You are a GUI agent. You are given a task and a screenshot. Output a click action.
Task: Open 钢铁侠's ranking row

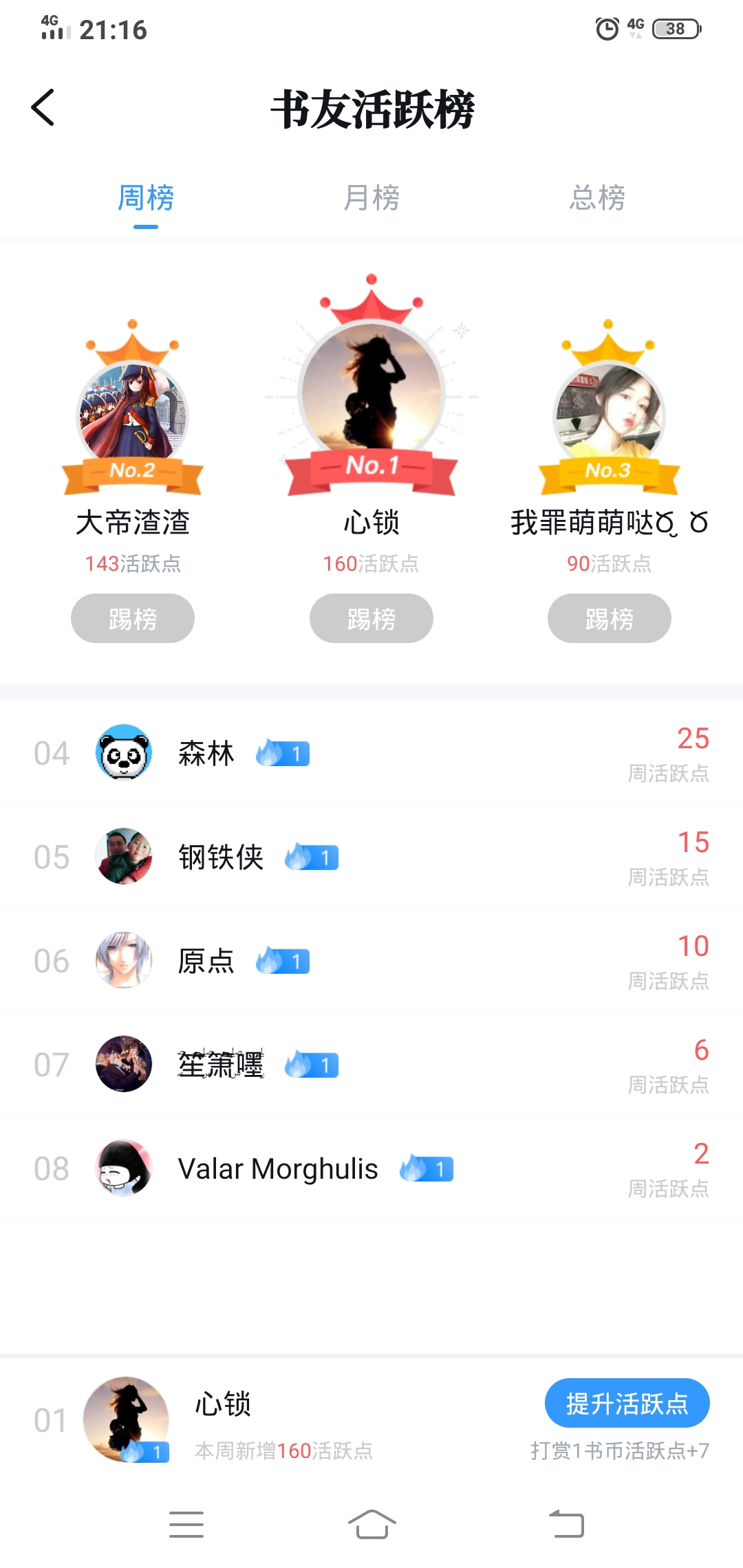pos(371,857)
